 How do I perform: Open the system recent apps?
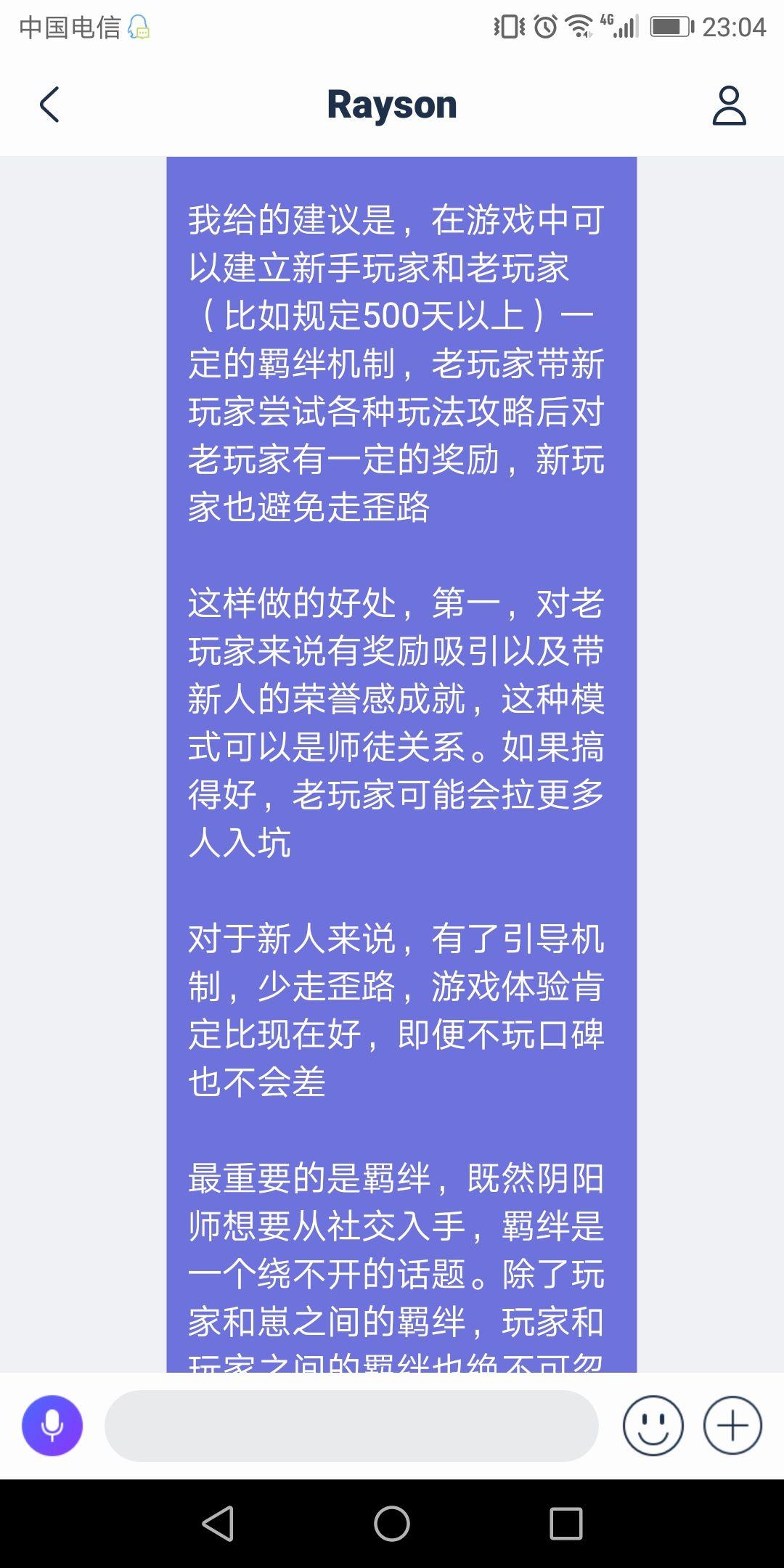click(566, 1523)
